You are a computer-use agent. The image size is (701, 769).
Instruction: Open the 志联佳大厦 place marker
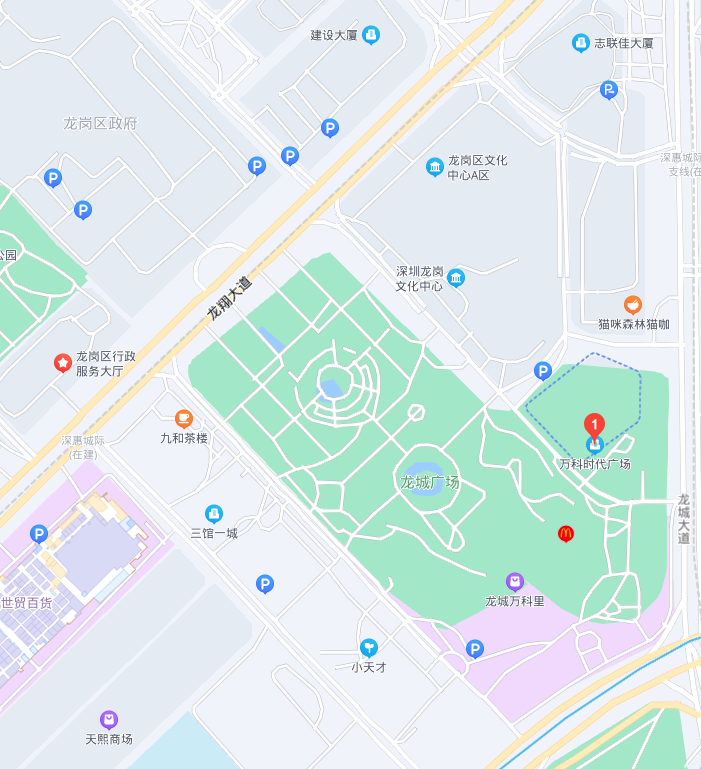click(581, 43)
